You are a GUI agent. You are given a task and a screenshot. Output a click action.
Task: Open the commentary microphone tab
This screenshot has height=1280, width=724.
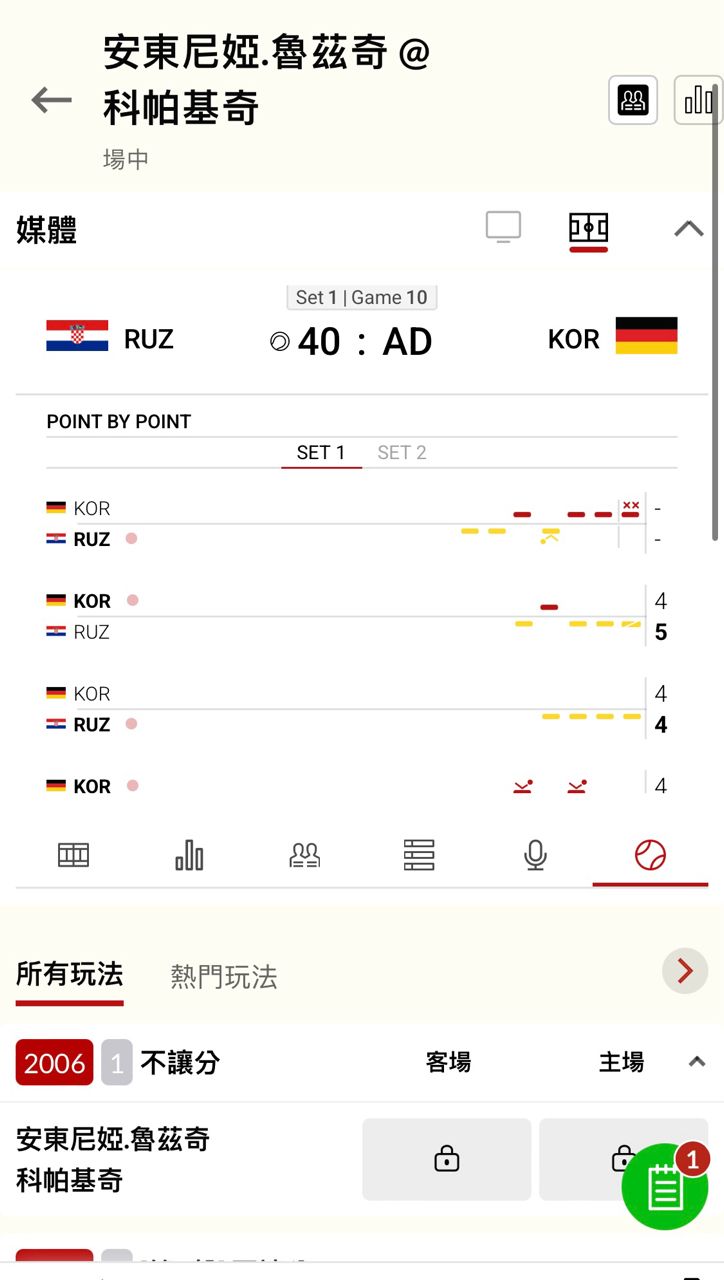click(x=535, y=855)
